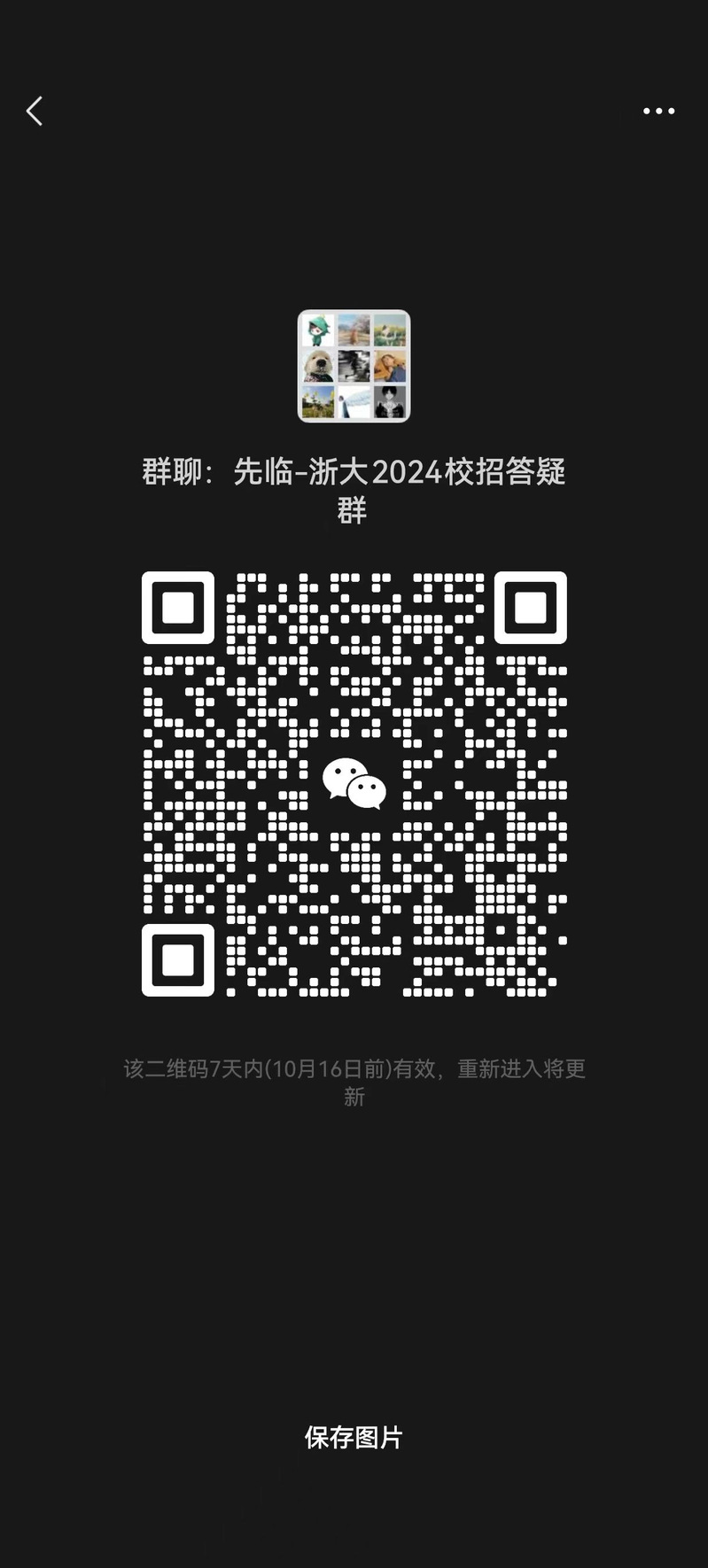This screenshot has height=1568, width=708.
Task: Open the three-dot overflow menu
Action: tap(658, 112)
